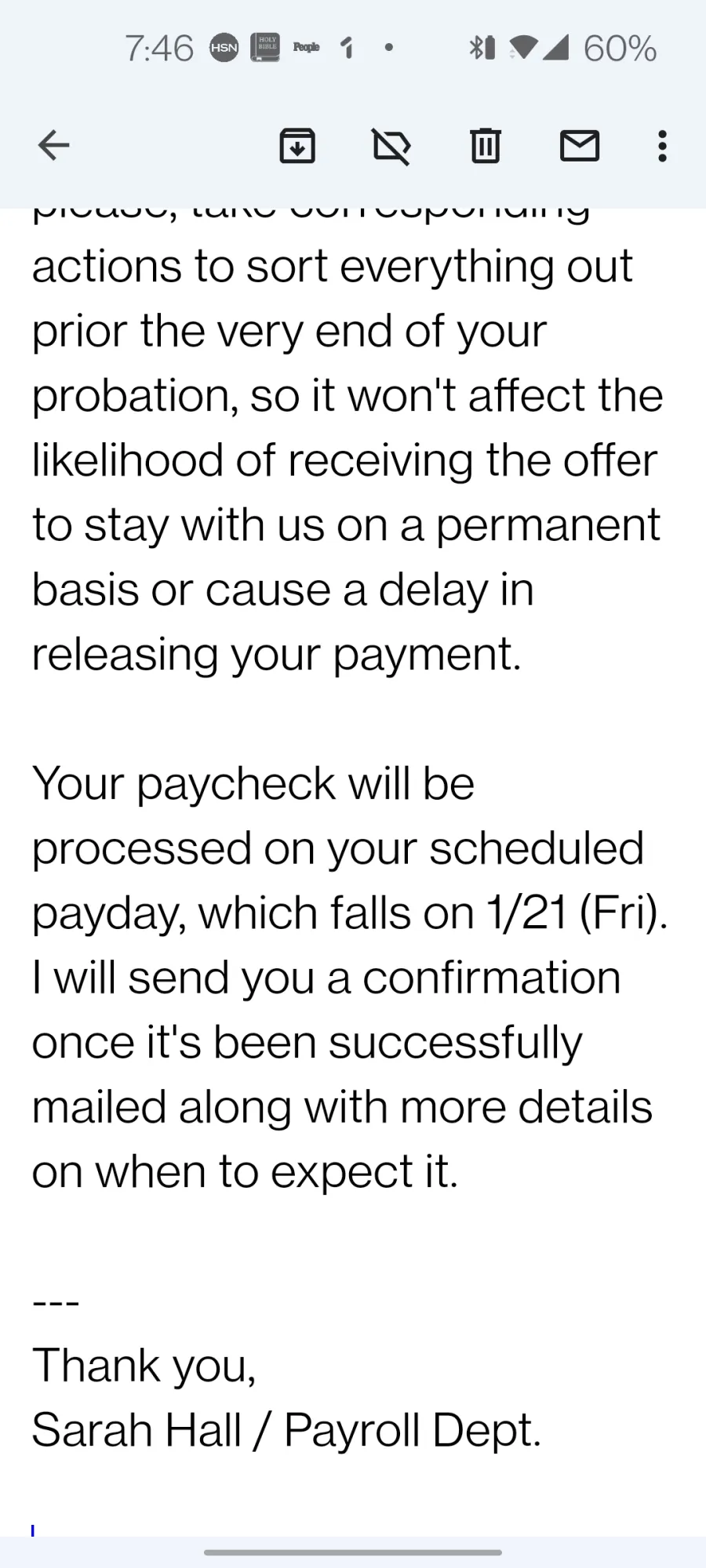The height and width of the screenshot is (1568, 706).
Task: Go back to the inbox
Action: click(53, 146)
